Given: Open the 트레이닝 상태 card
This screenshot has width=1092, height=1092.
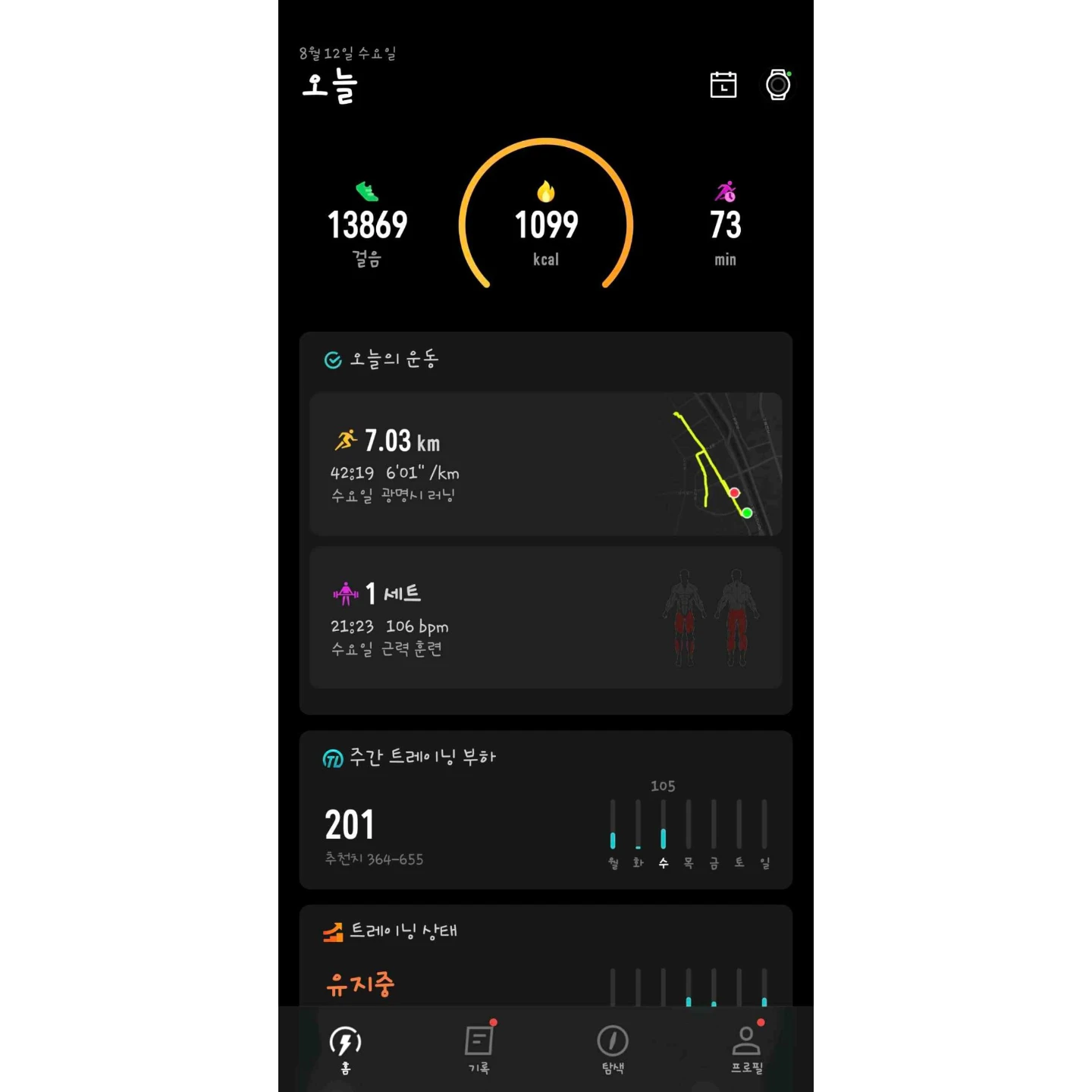Looking at the screenshot, I should pos(546,955).
